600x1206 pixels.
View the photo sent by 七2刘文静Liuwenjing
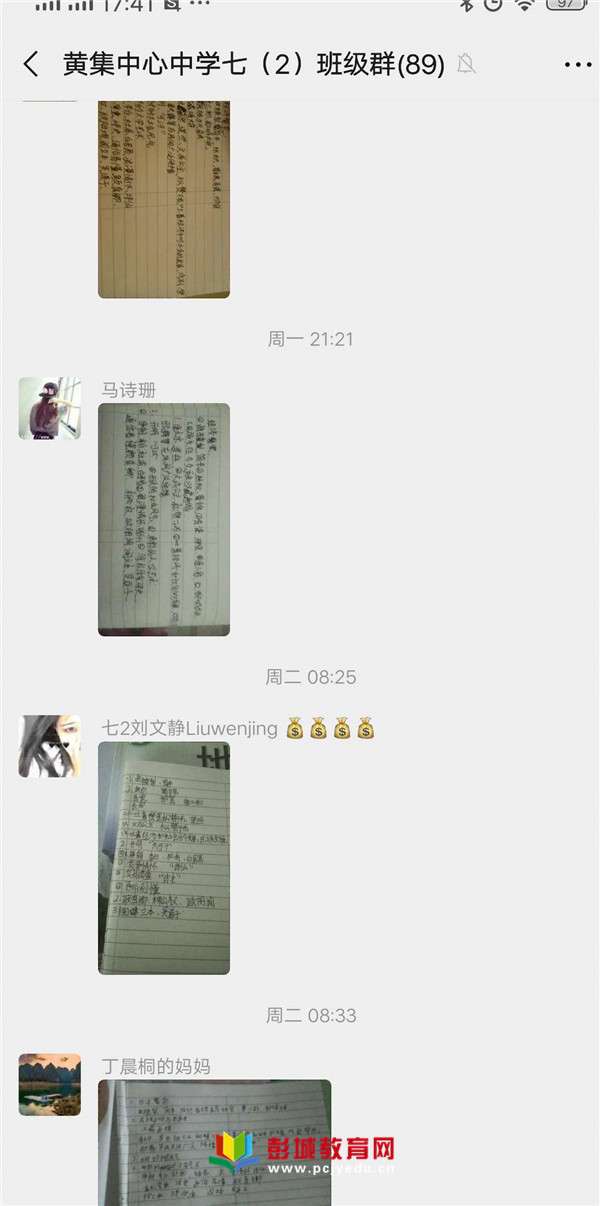(x=164, y=858)
